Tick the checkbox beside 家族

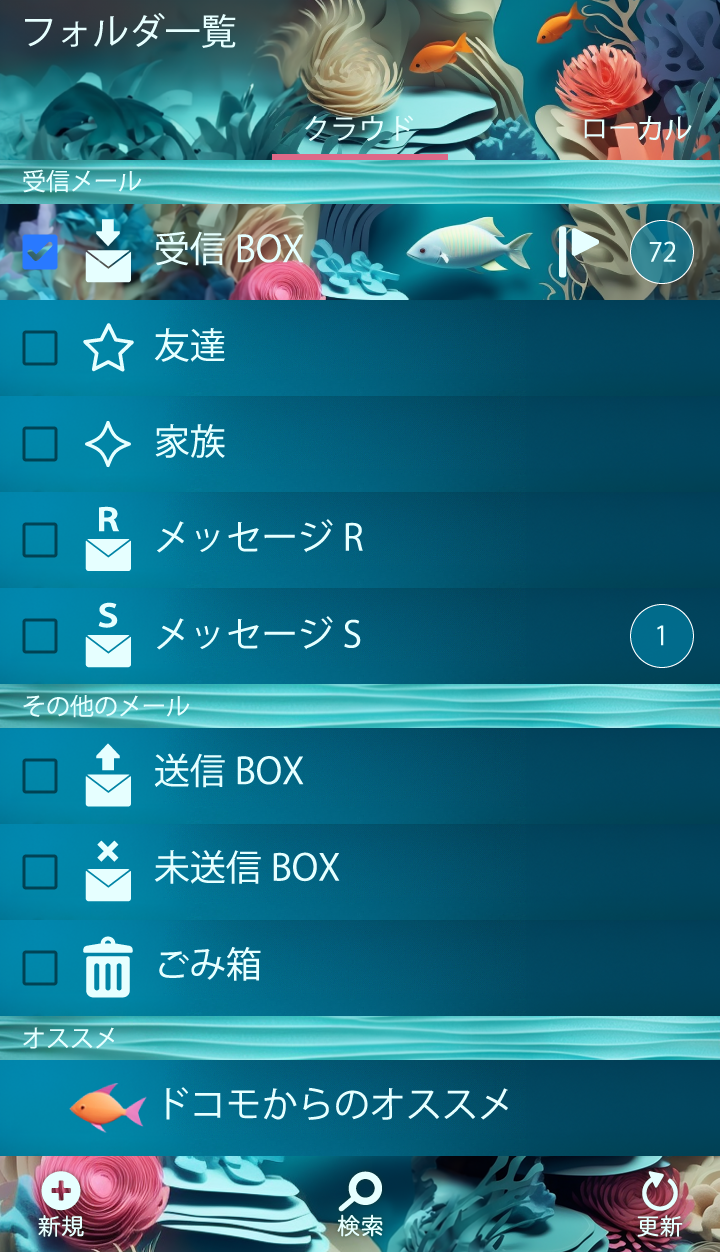click(x=40, y=444)
